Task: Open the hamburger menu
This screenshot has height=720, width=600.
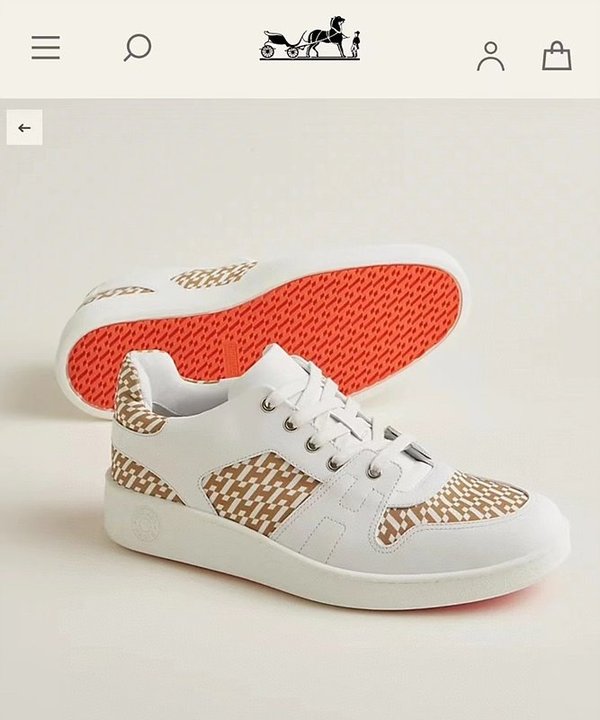Action: 46,48
